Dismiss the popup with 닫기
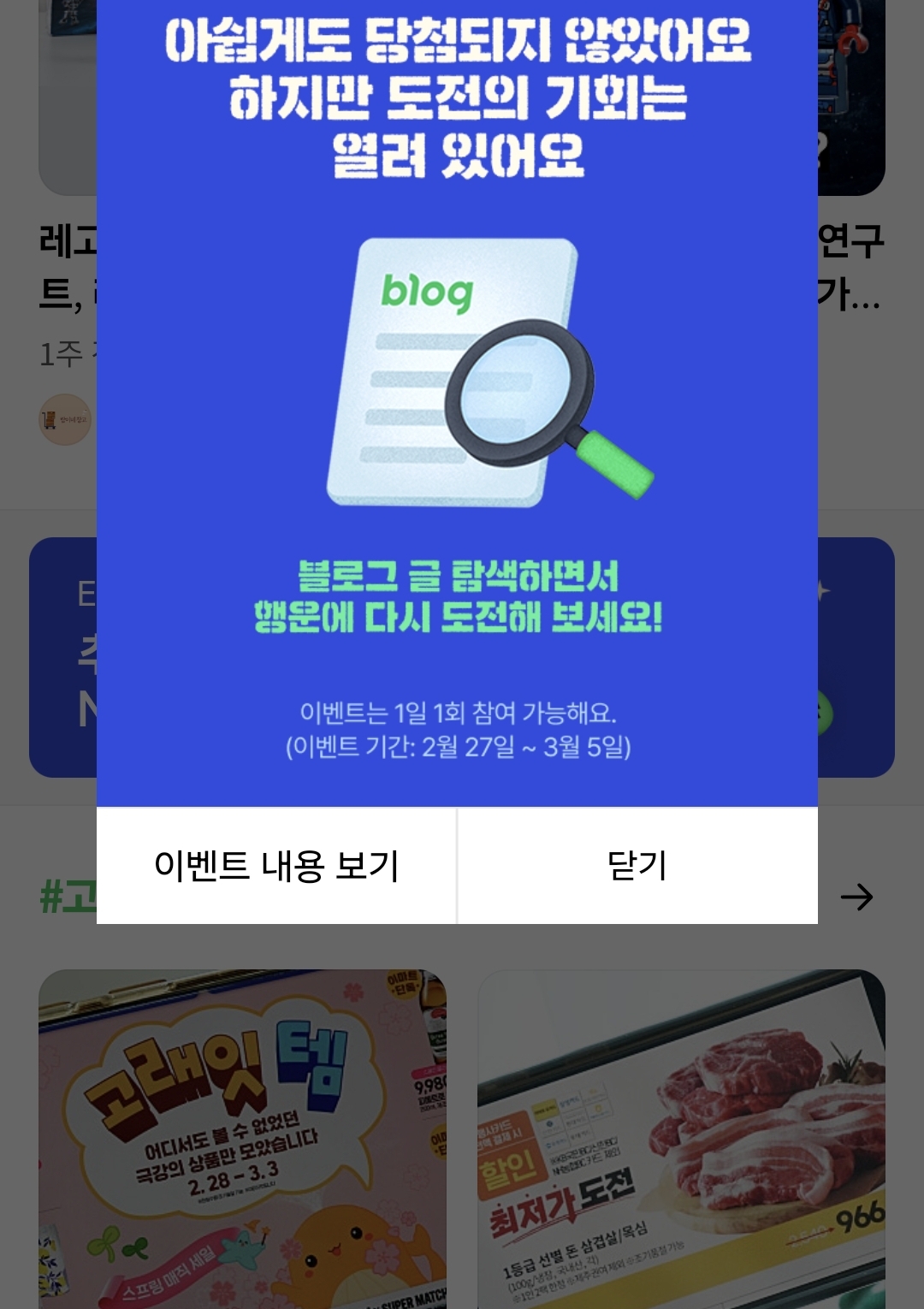Screen dimensions: 924x1309 637,866
